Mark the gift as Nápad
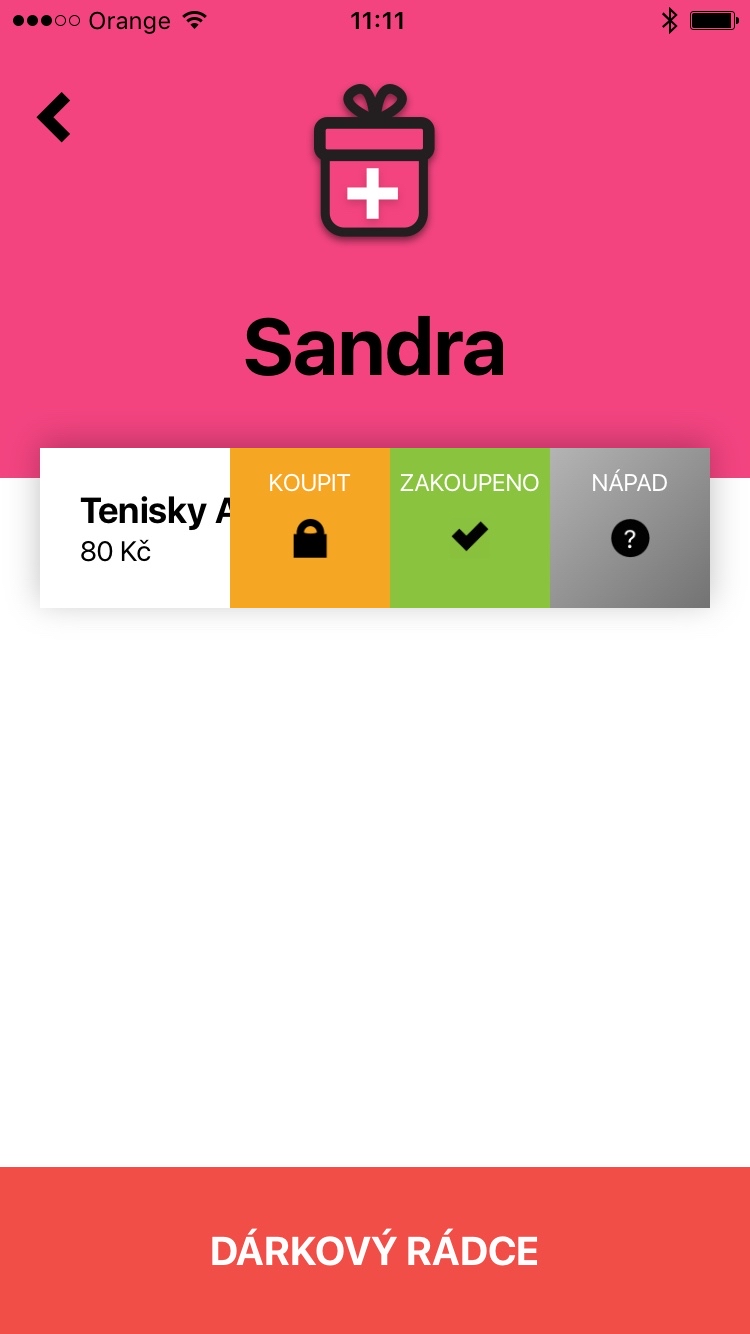This screenshot has height=1334, width=750. click(630, 528)
